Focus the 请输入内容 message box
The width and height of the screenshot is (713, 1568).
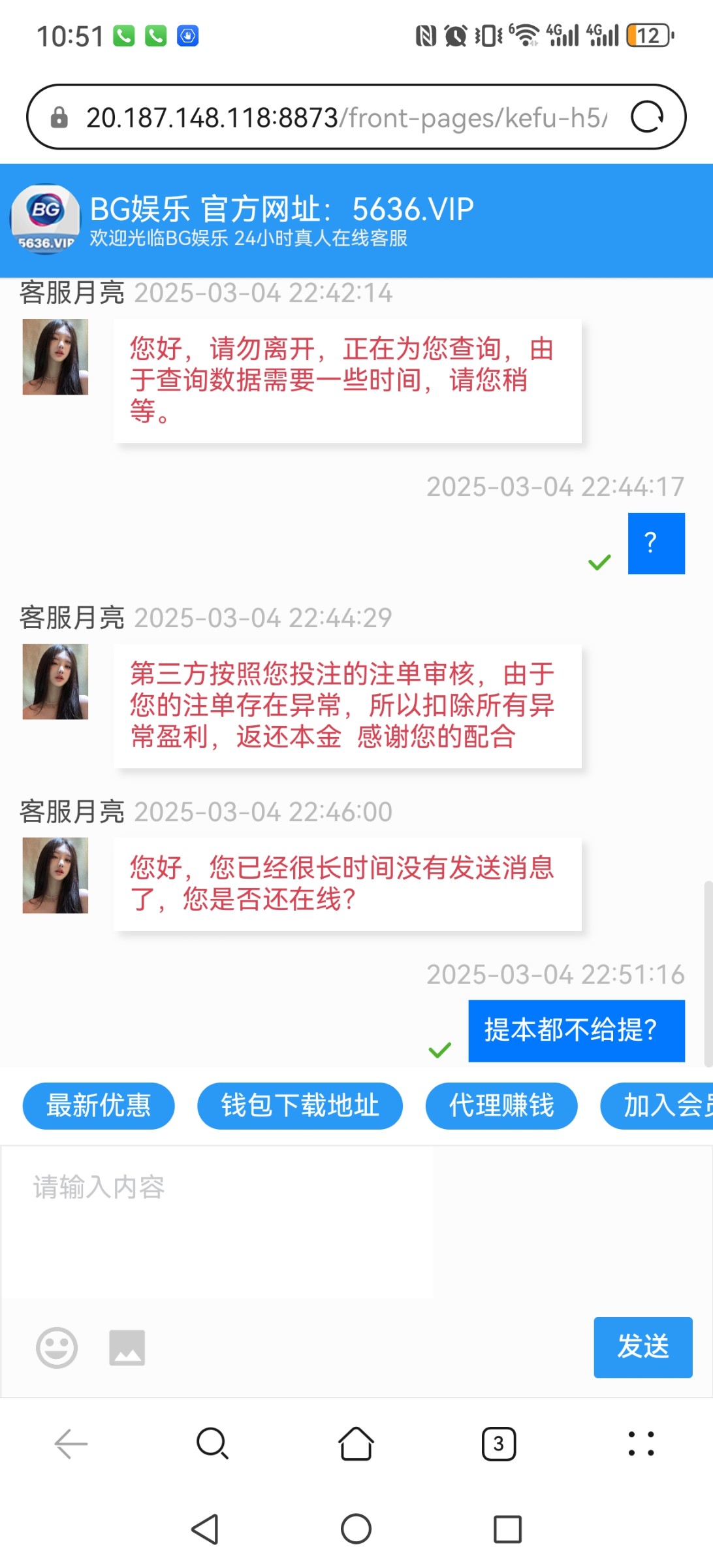tap(215, 1222)
